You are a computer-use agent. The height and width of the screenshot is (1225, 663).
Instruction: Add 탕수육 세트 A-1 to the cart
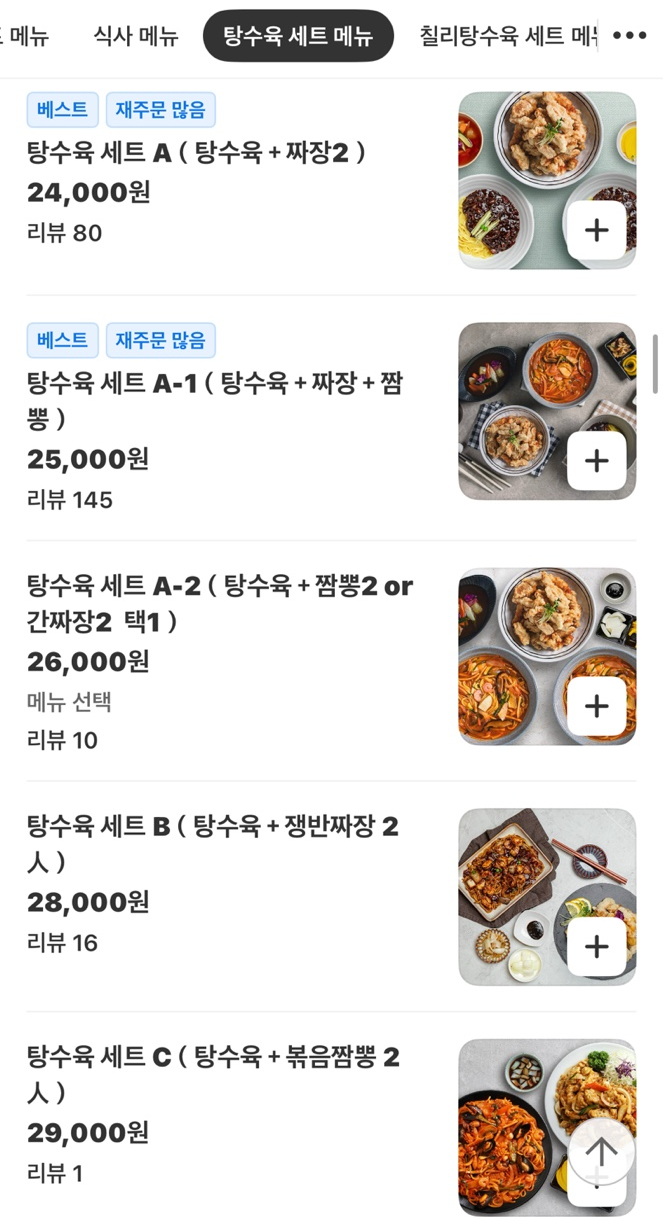pyautogui.click(x=597, y=460)
